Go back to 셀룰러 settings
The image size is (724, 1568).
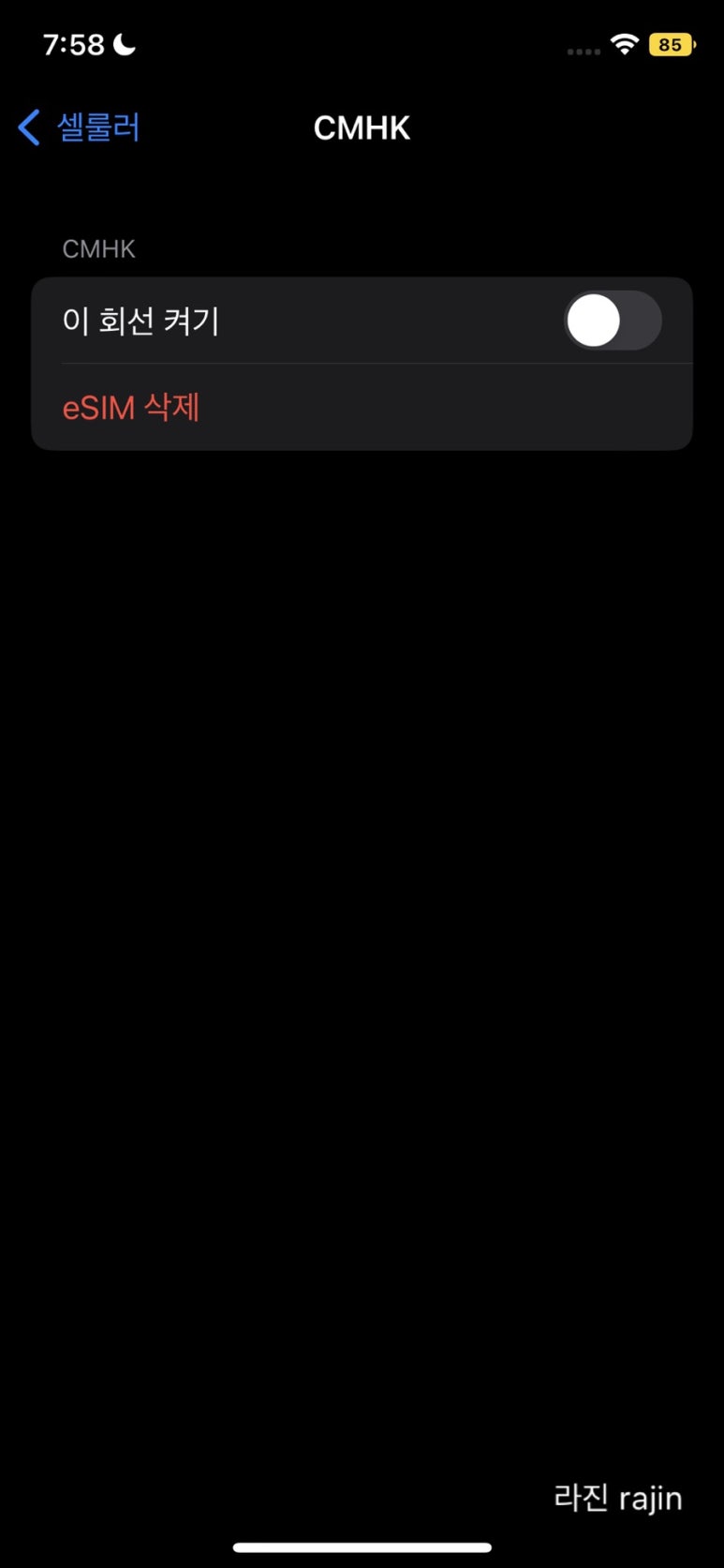coord(81,127)
